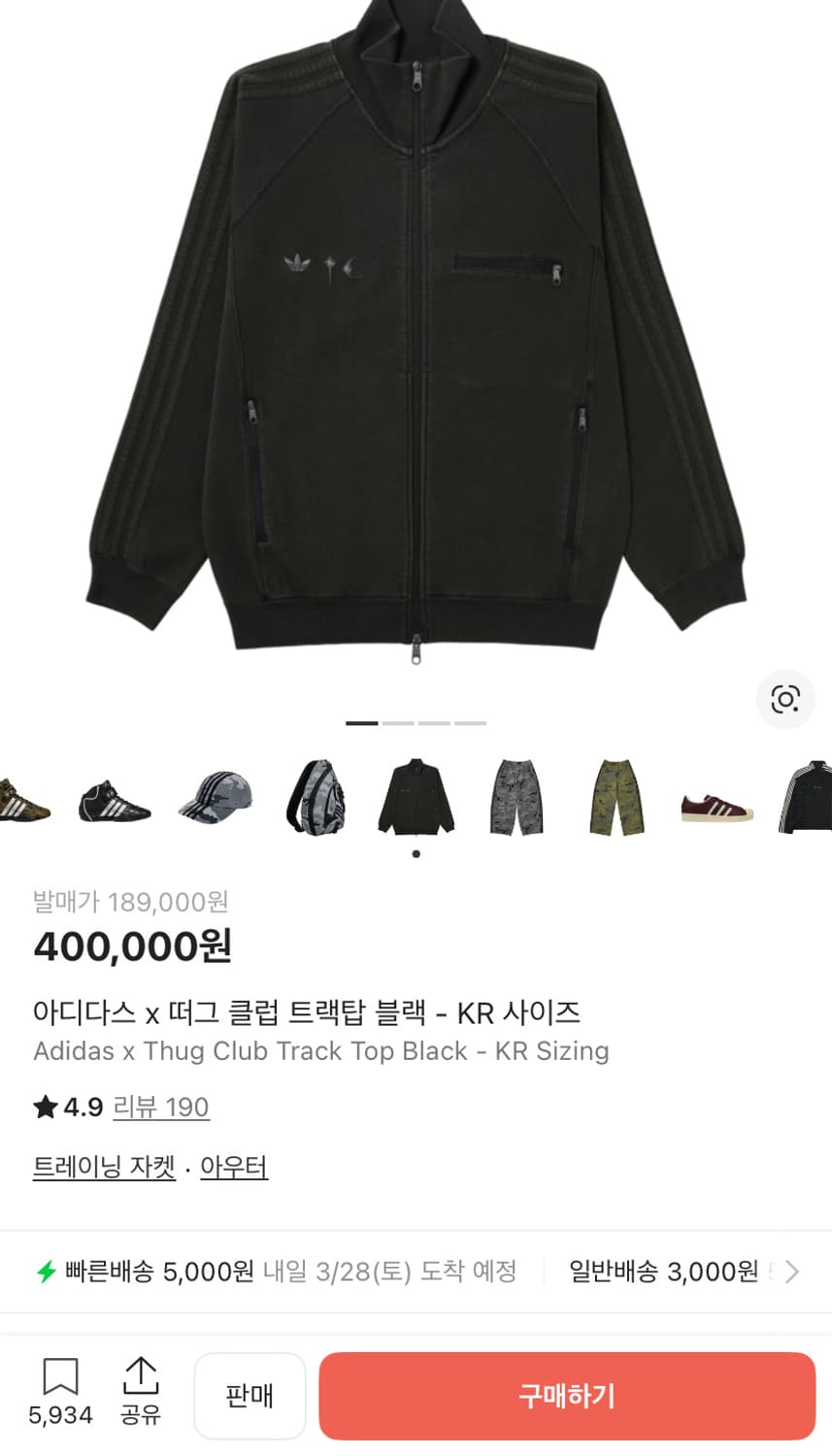Click the lightning bolt fast delivery icon
The width and height of the screenshot is (832, 1456).
tap(43, 1272)
